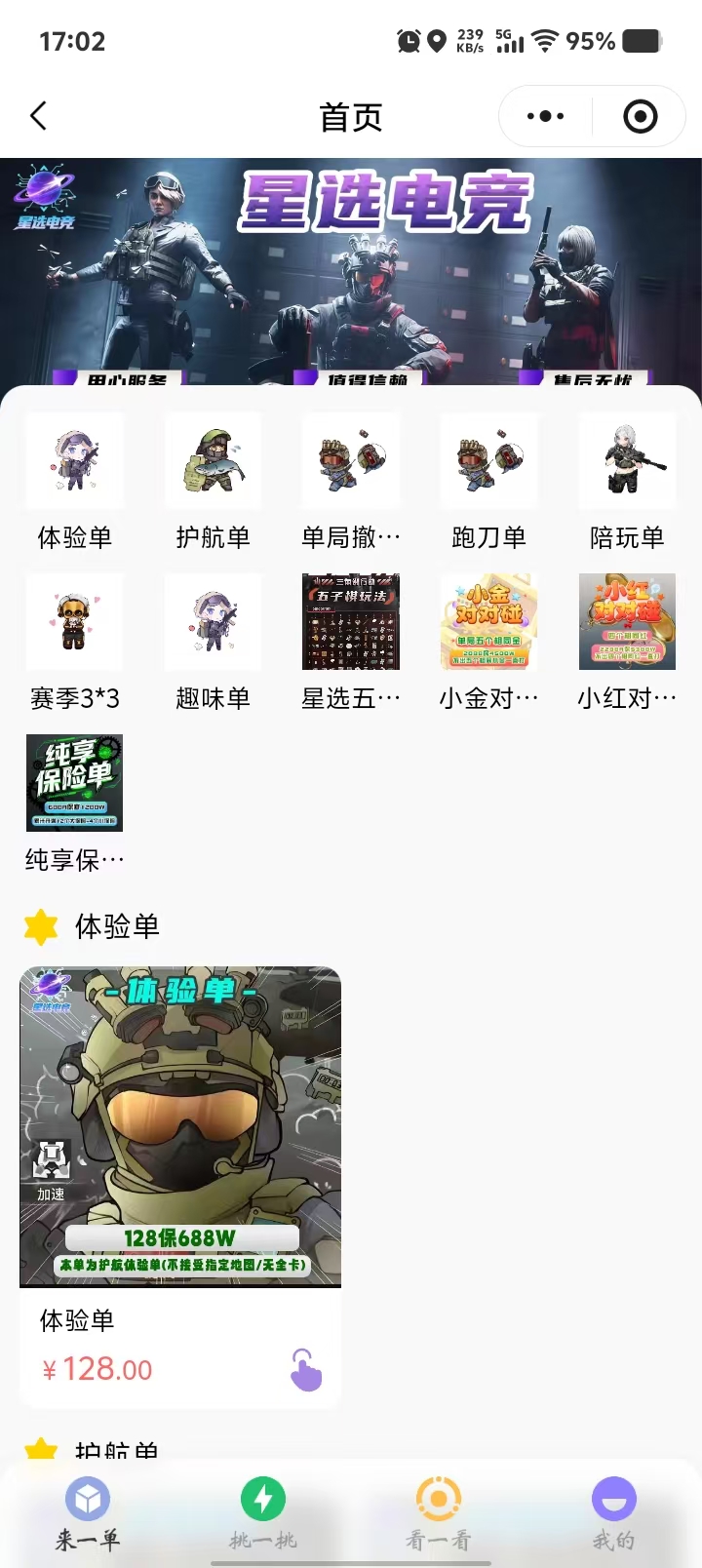Select the 护航单 category

[214, 462]
